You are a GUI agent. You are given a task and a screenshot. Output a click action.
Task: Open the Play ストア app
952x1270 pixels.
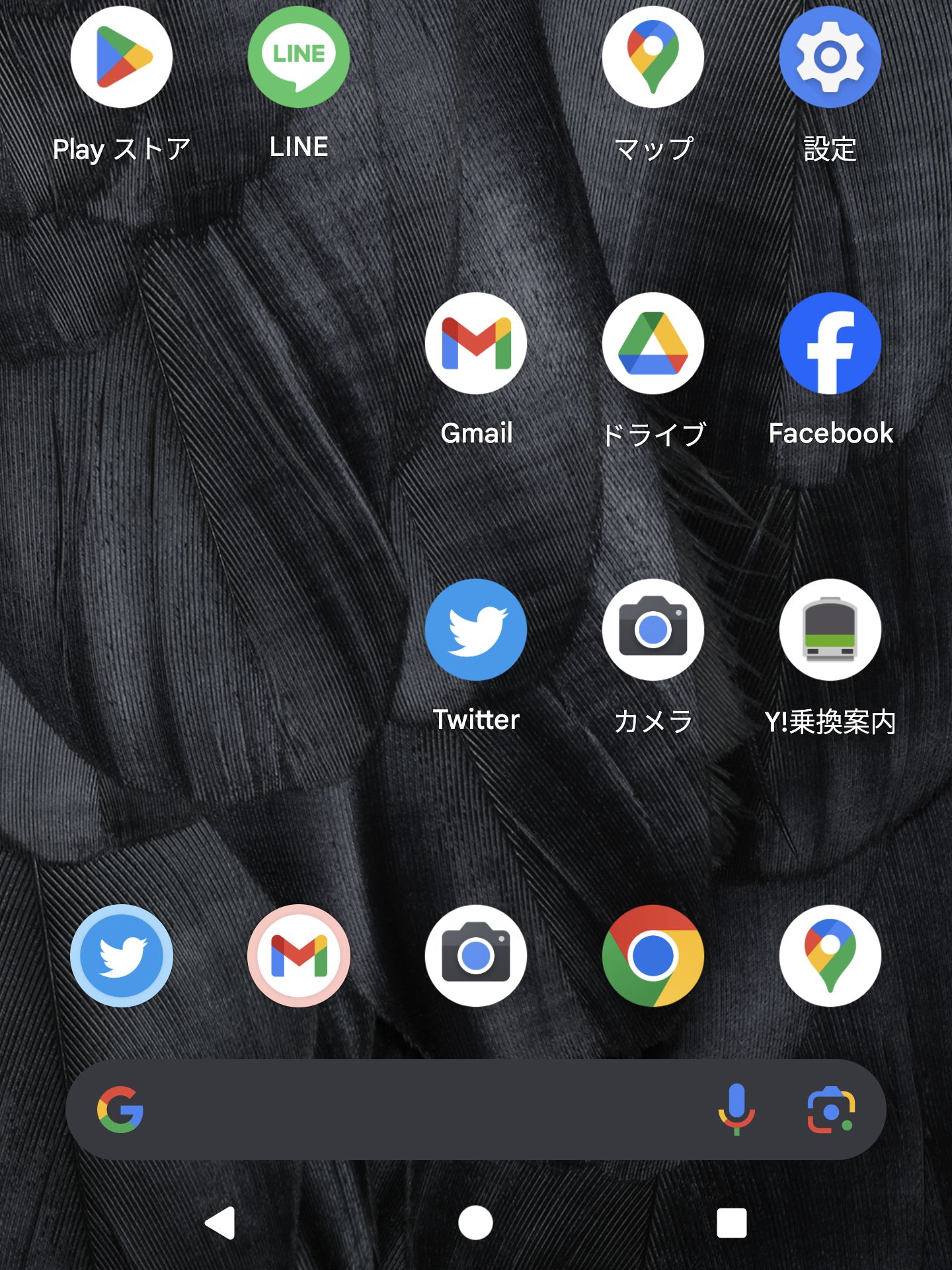[122, 58]
